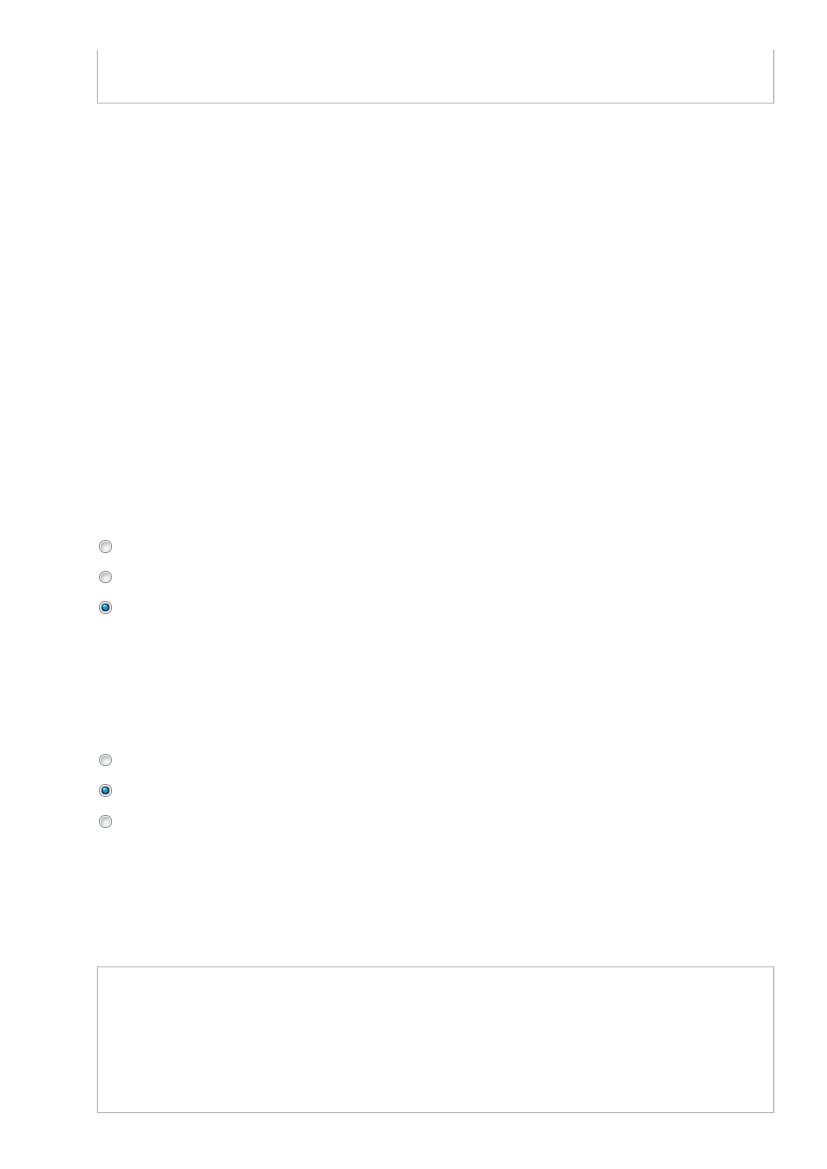Viewport: 827px width, 1169px height.
Task: Tap the selected middle radio in the lower group
Action: pos(106,790)
